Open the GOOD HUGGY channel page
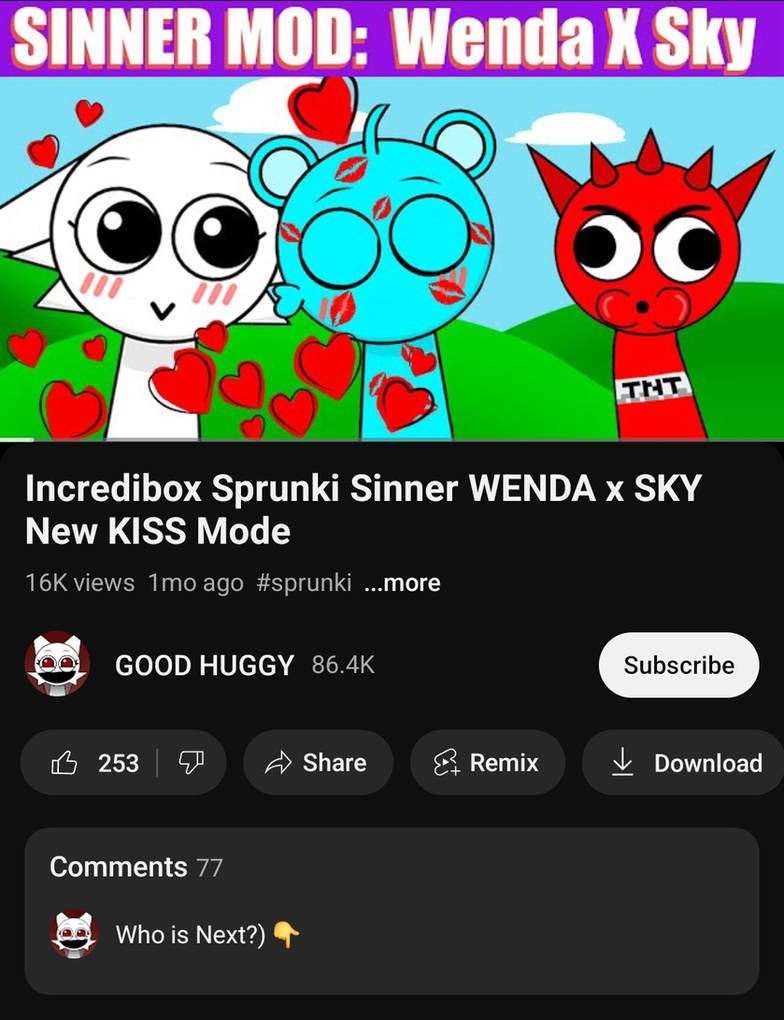 pyautogui.click(x=204, y=665)
